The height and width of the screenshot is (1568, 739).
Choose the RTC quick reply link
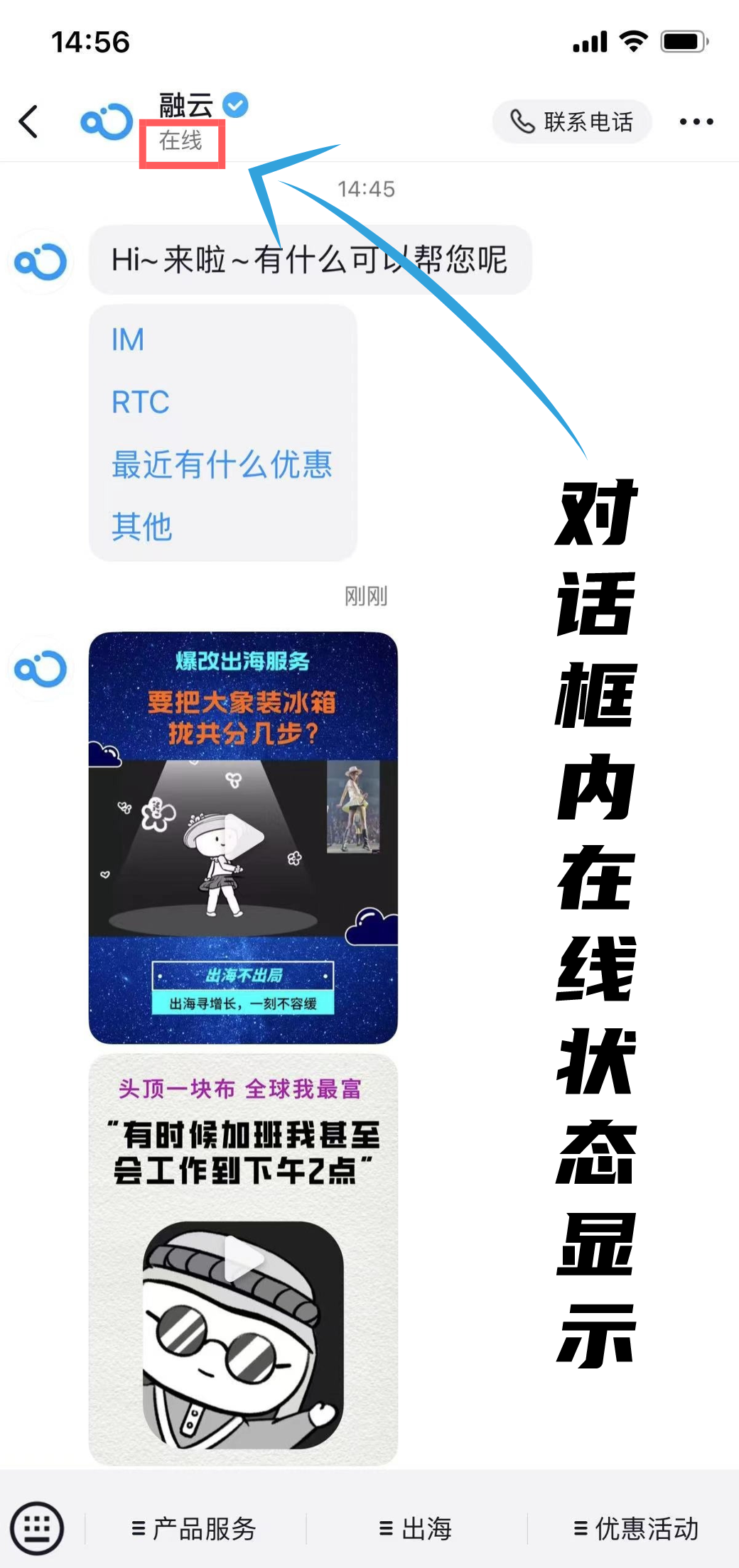[141, 402]
